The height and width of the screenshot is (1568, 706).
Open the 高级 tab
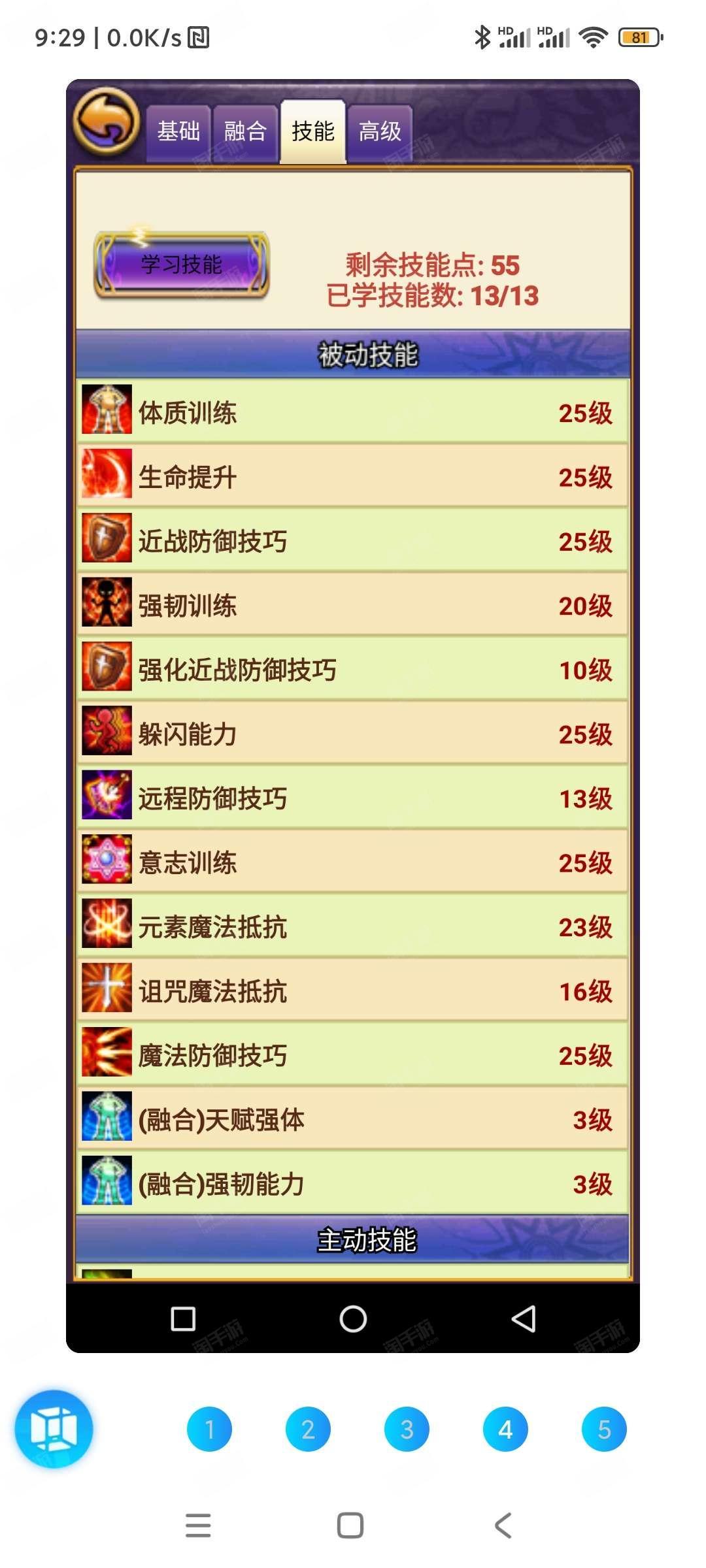380,133
